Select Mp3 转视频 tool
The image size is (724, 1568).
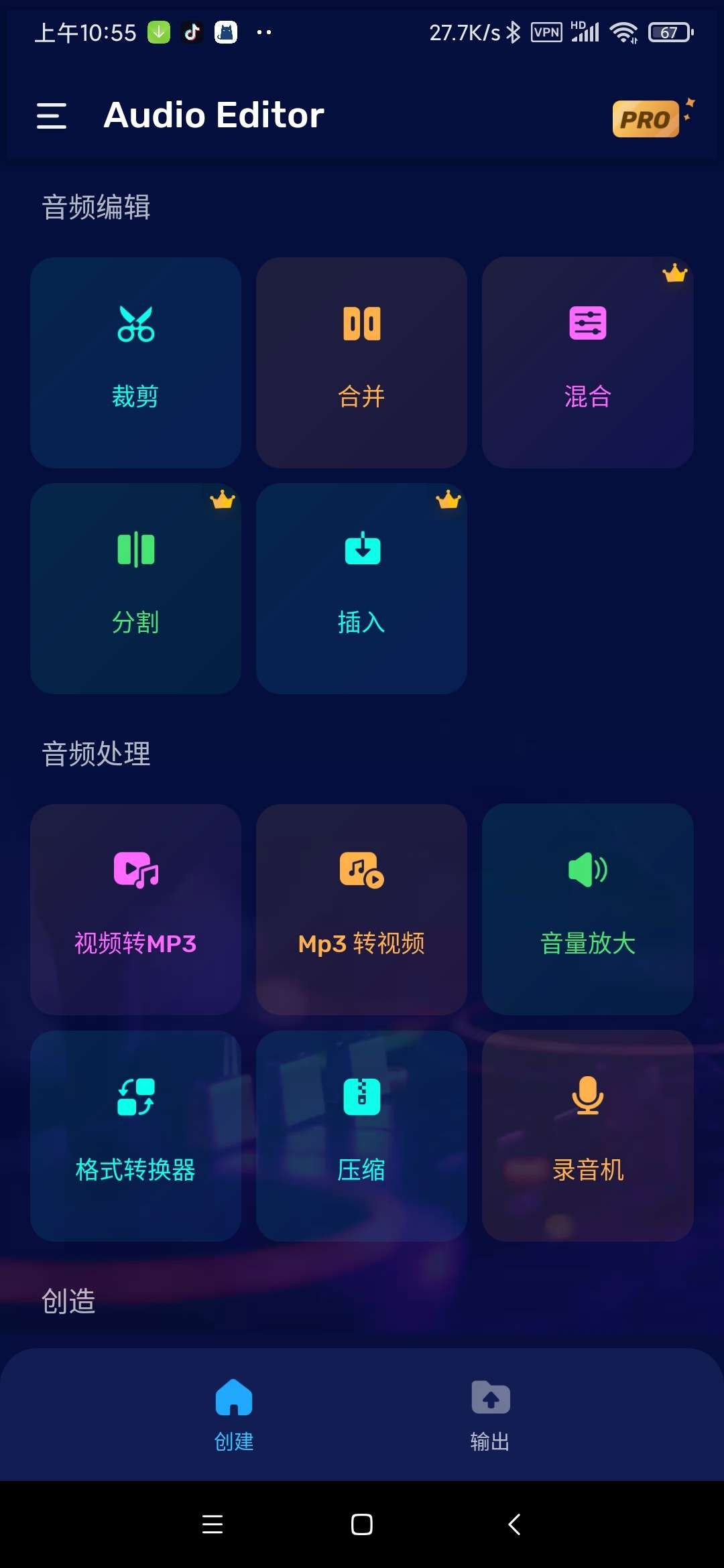[361, 909]
